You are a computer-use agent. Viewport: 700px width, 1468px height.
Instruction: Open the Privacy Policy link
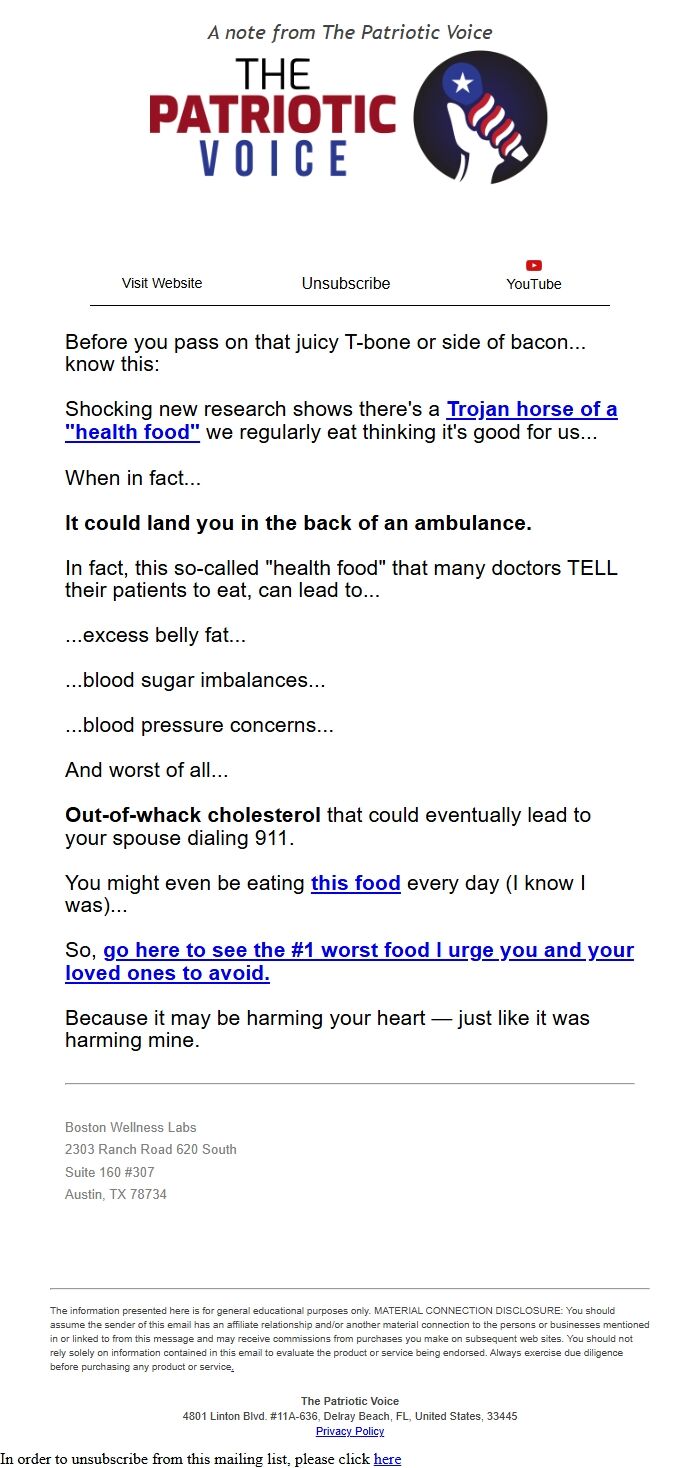(x=350, y=1431)
